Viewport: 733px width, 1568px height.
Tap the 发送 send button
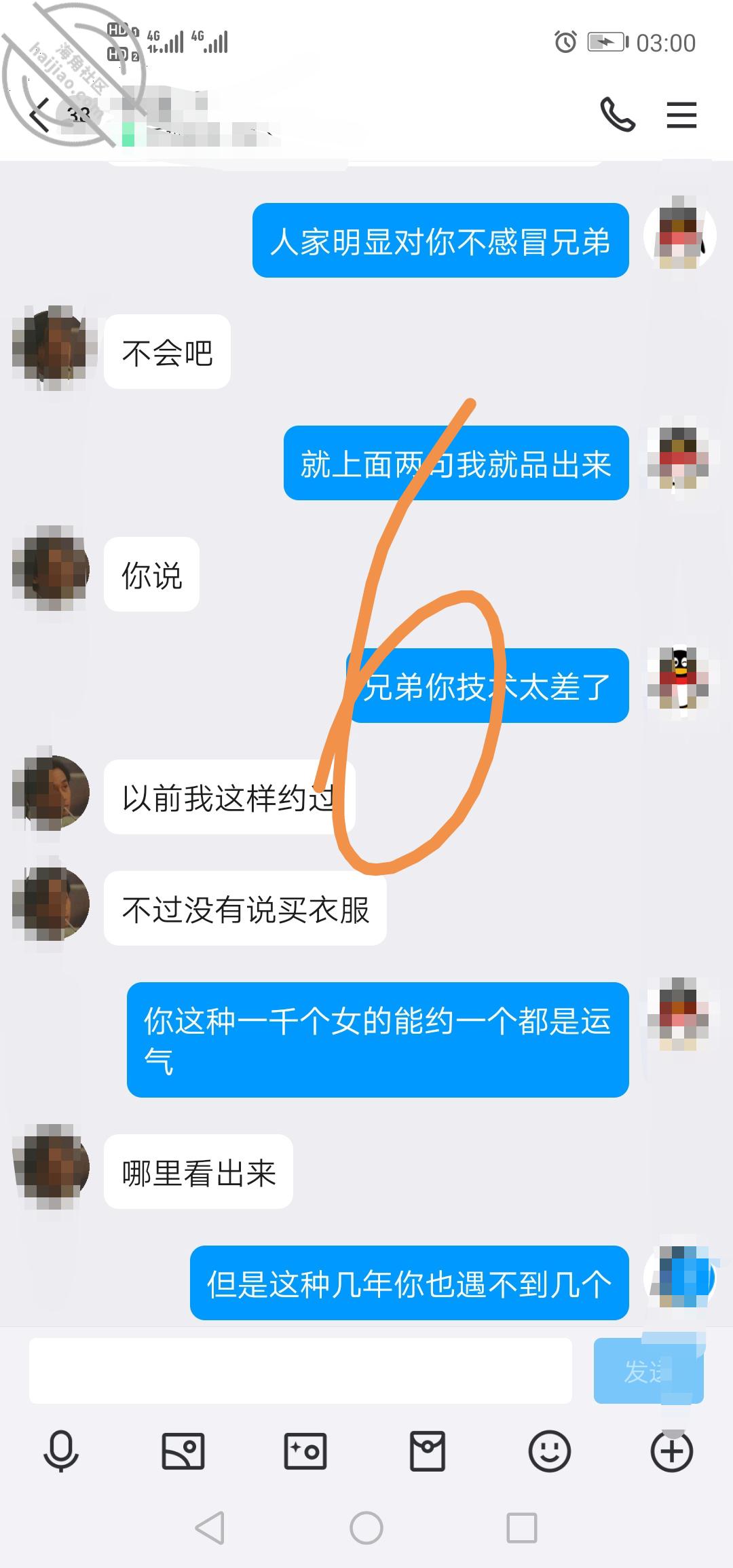pos(648,1370)
